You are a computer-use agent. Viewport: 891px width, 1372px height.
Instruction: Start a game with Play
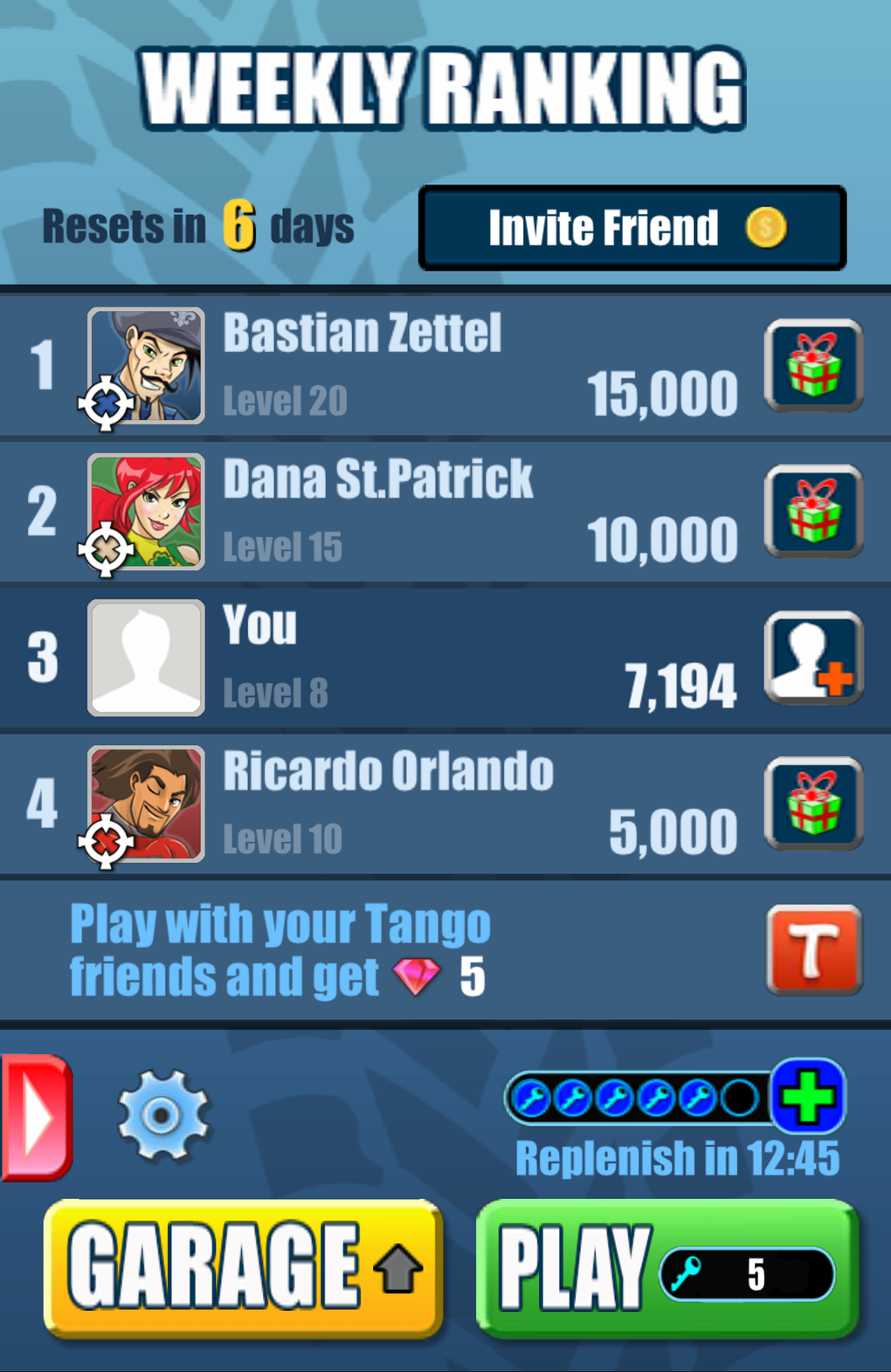667,1269
